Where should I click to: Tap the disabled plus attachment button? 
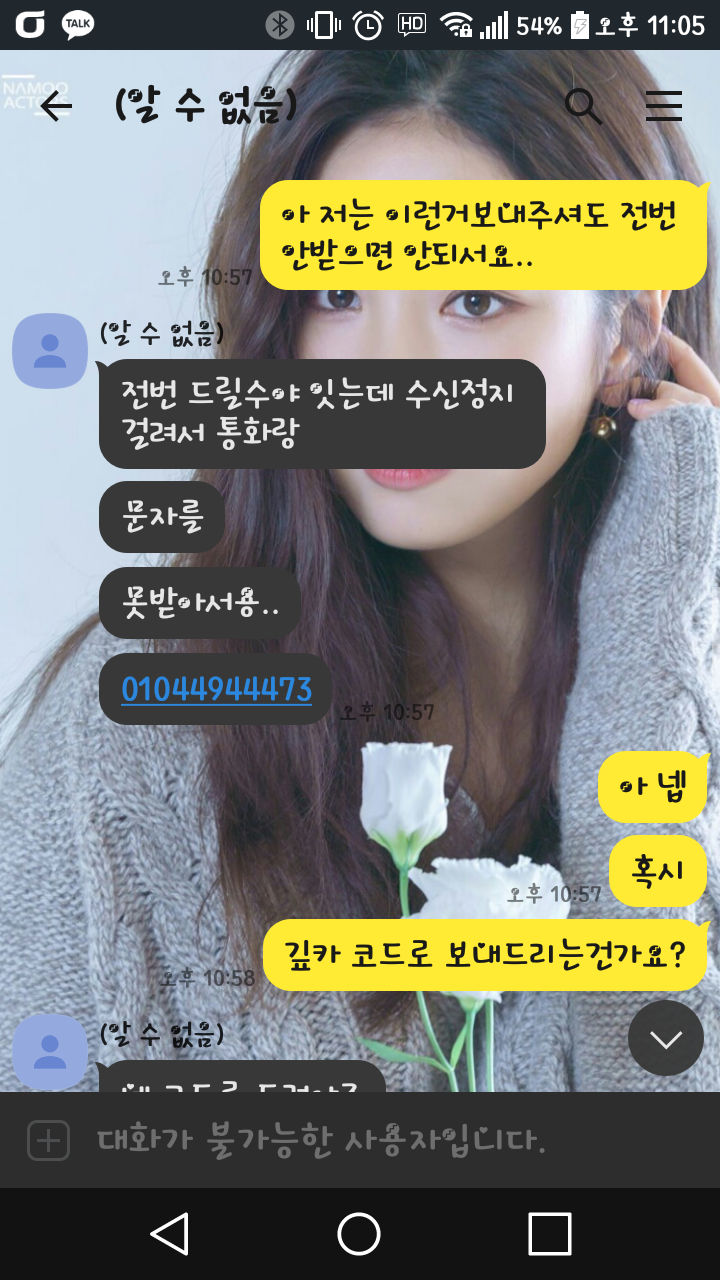coord(48,1140)
